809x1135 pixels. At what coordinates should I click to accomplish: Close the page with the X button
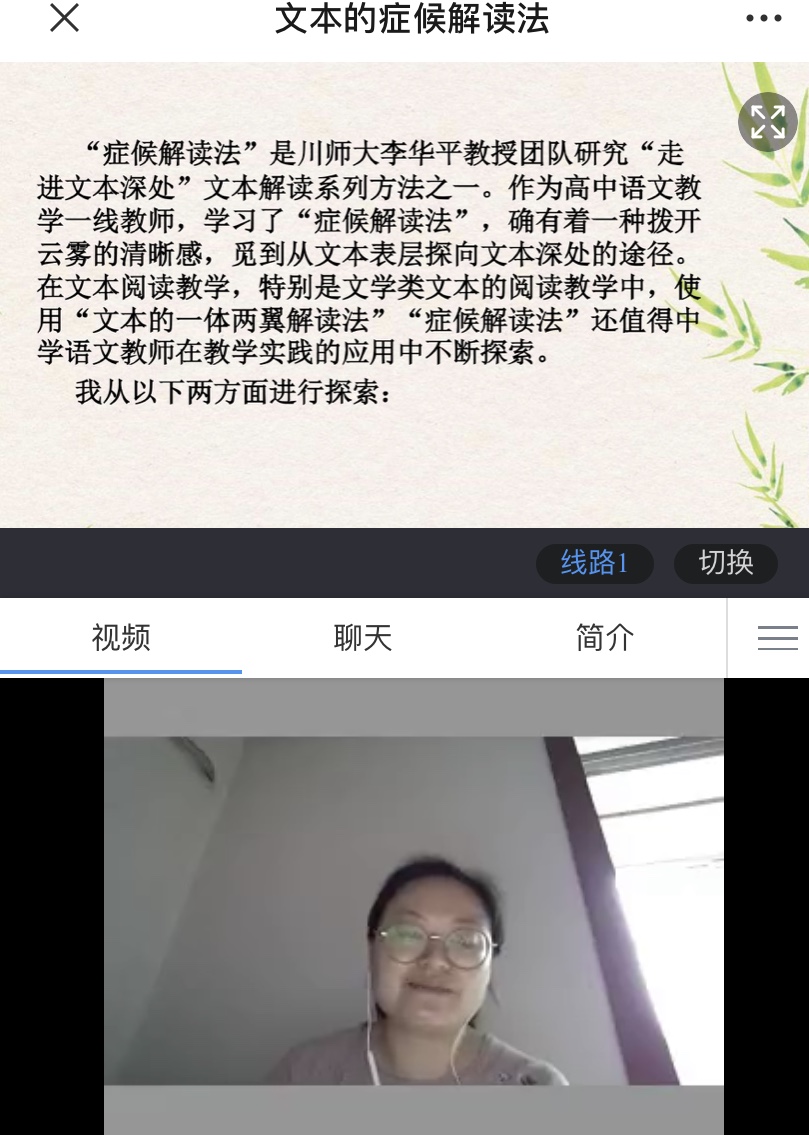tap(64, 18)
